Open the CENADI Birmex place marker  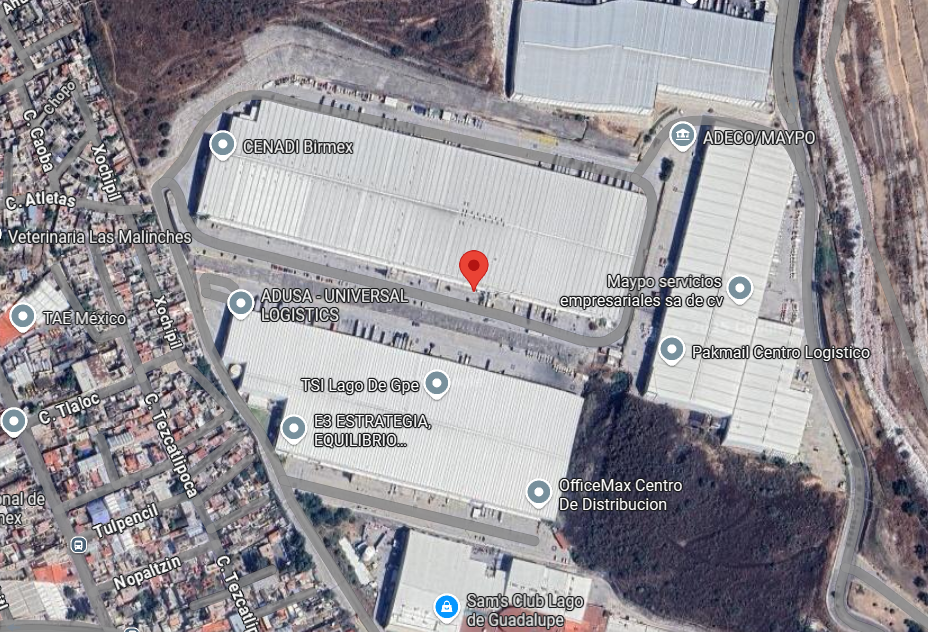222,146
